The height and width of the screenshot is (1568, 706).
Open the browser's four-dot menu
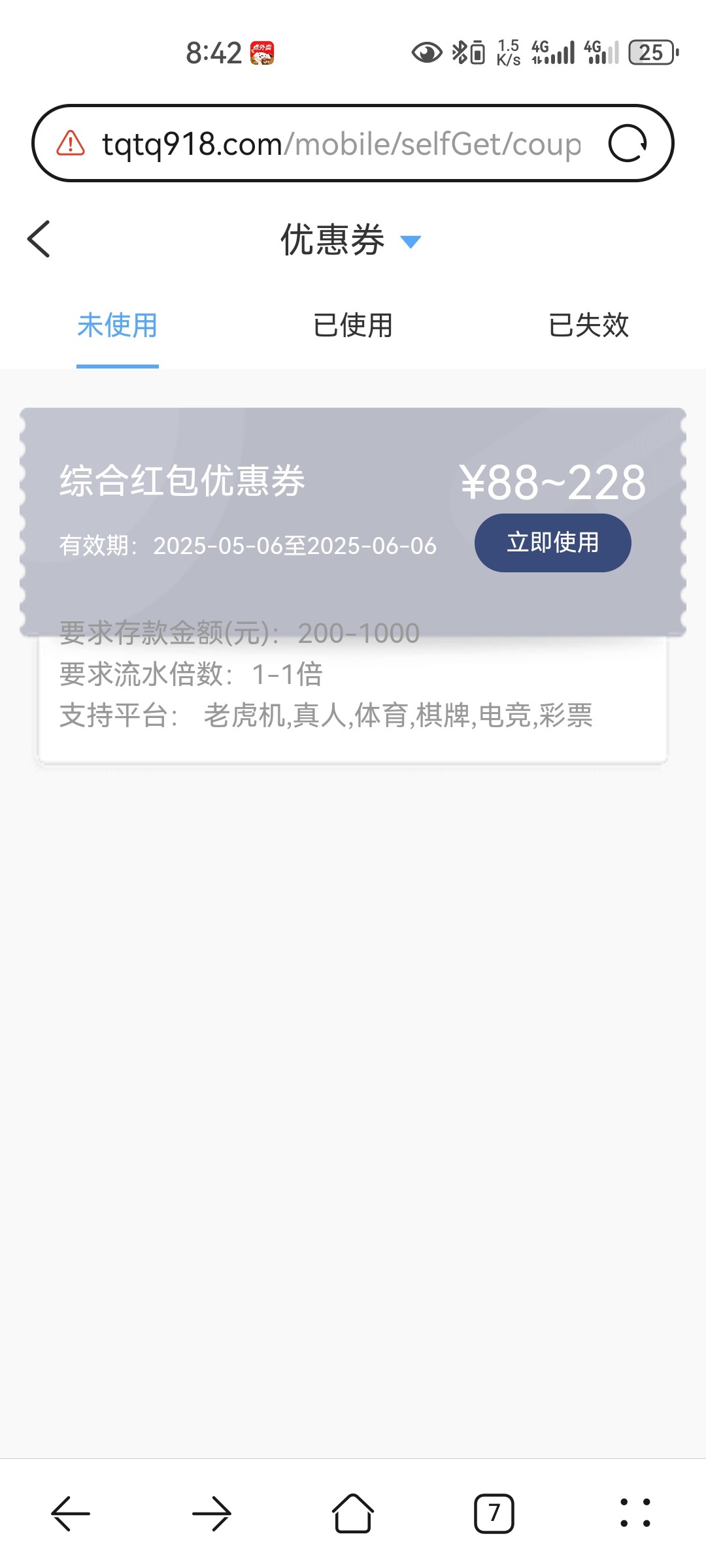(635, 1513)
